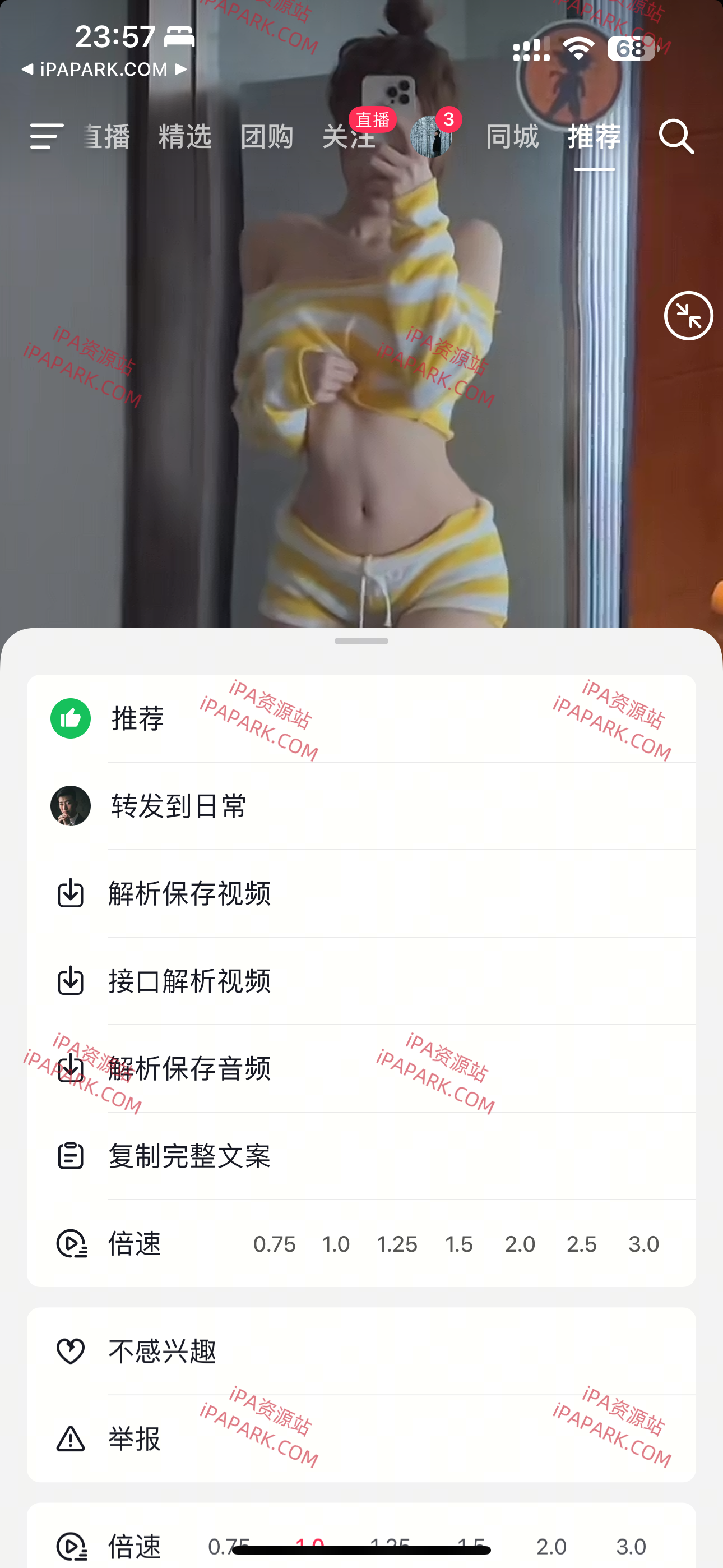Switch to the 关注 tab
The height and width of the screenshot is (1568, 723).
[x=350, y=136]
